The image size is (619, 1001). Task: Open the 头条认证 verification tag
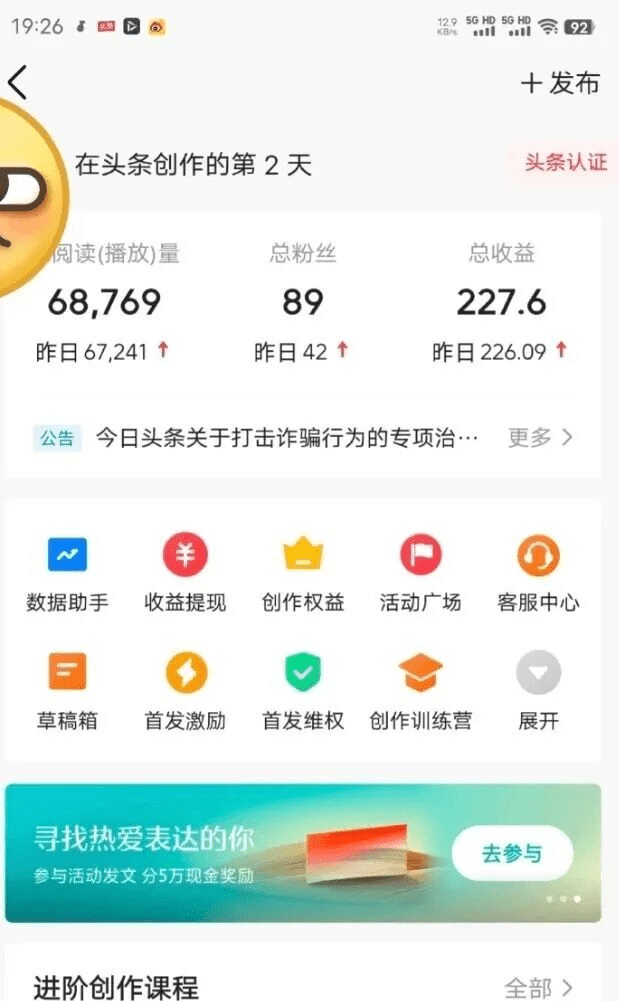566,162
